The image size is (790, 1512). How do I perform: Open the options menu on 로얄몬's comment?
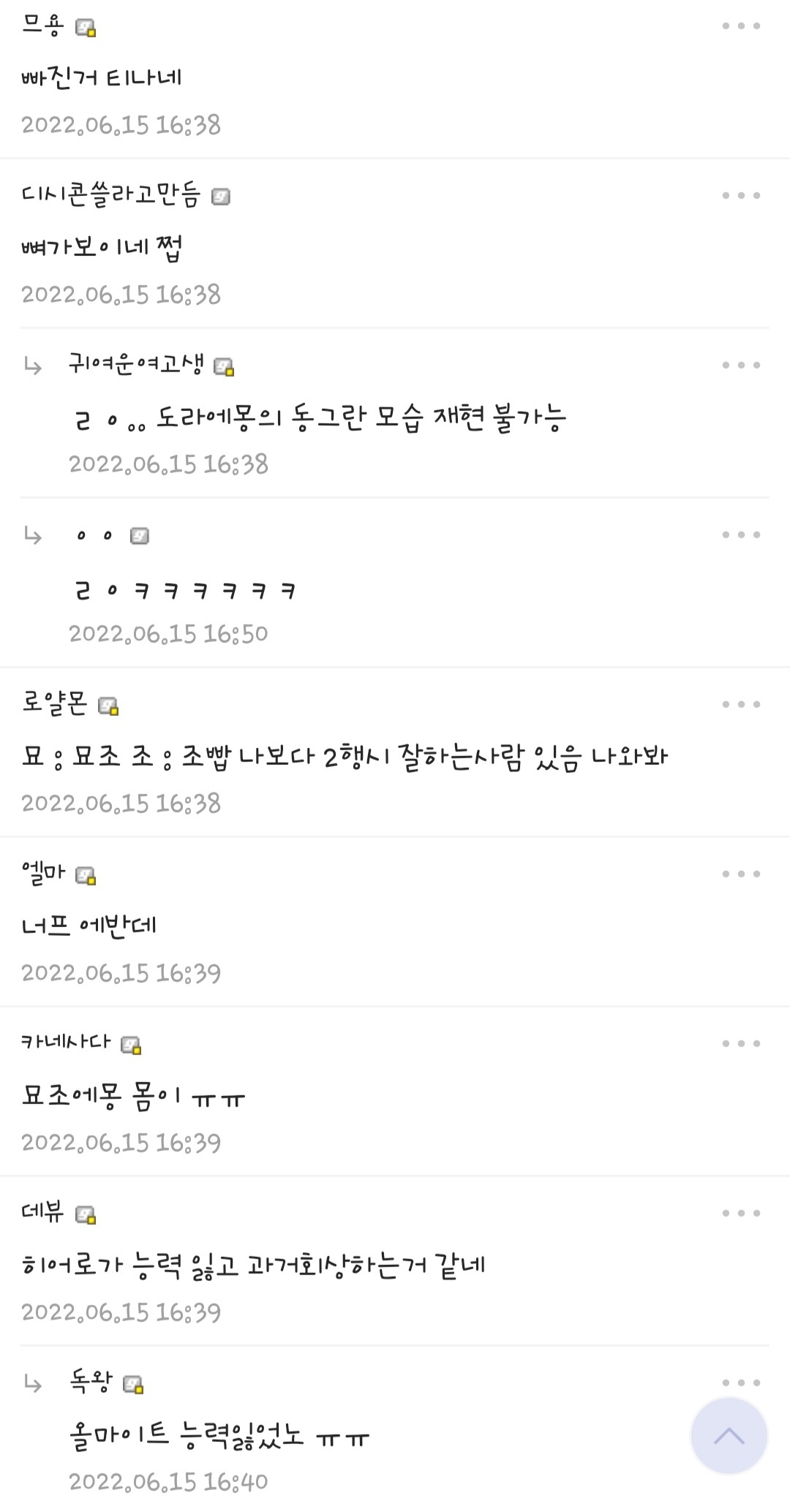pos(740,704)
